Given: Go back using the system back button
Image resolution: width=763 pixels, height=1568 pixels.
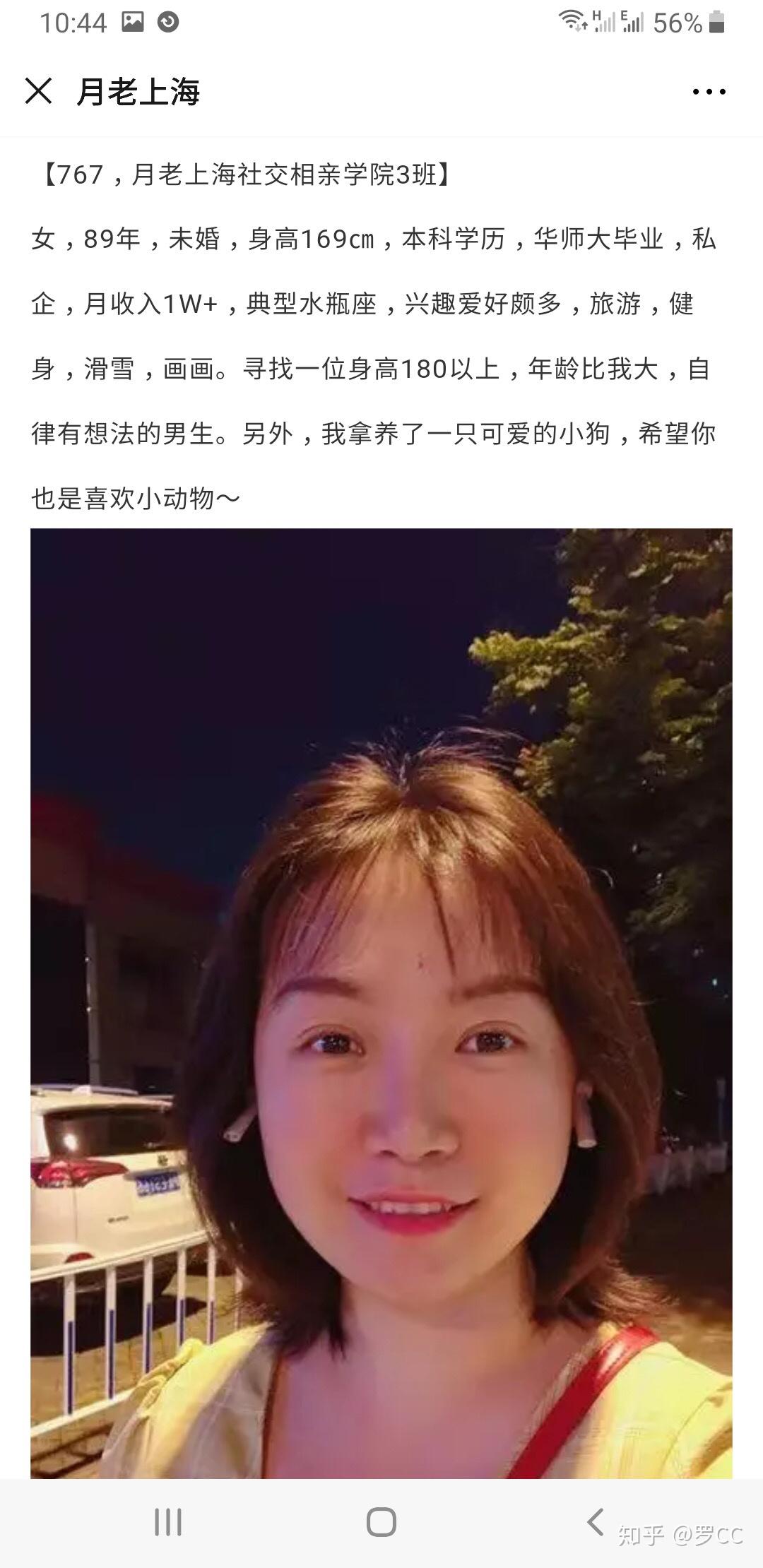Looking at the screenshot, I should pos(596,1521).
